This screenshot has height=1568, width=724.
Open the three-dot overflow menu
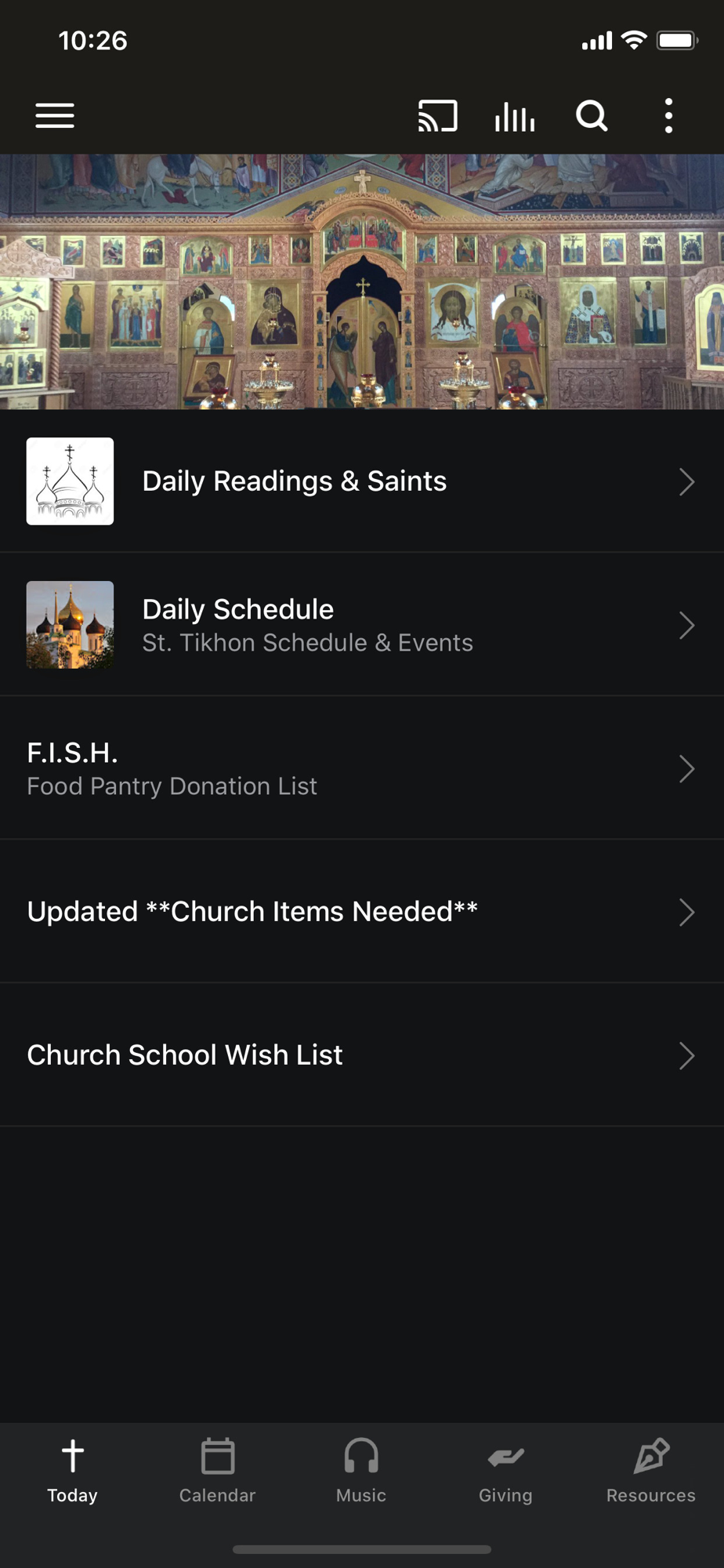pos(668,116)
